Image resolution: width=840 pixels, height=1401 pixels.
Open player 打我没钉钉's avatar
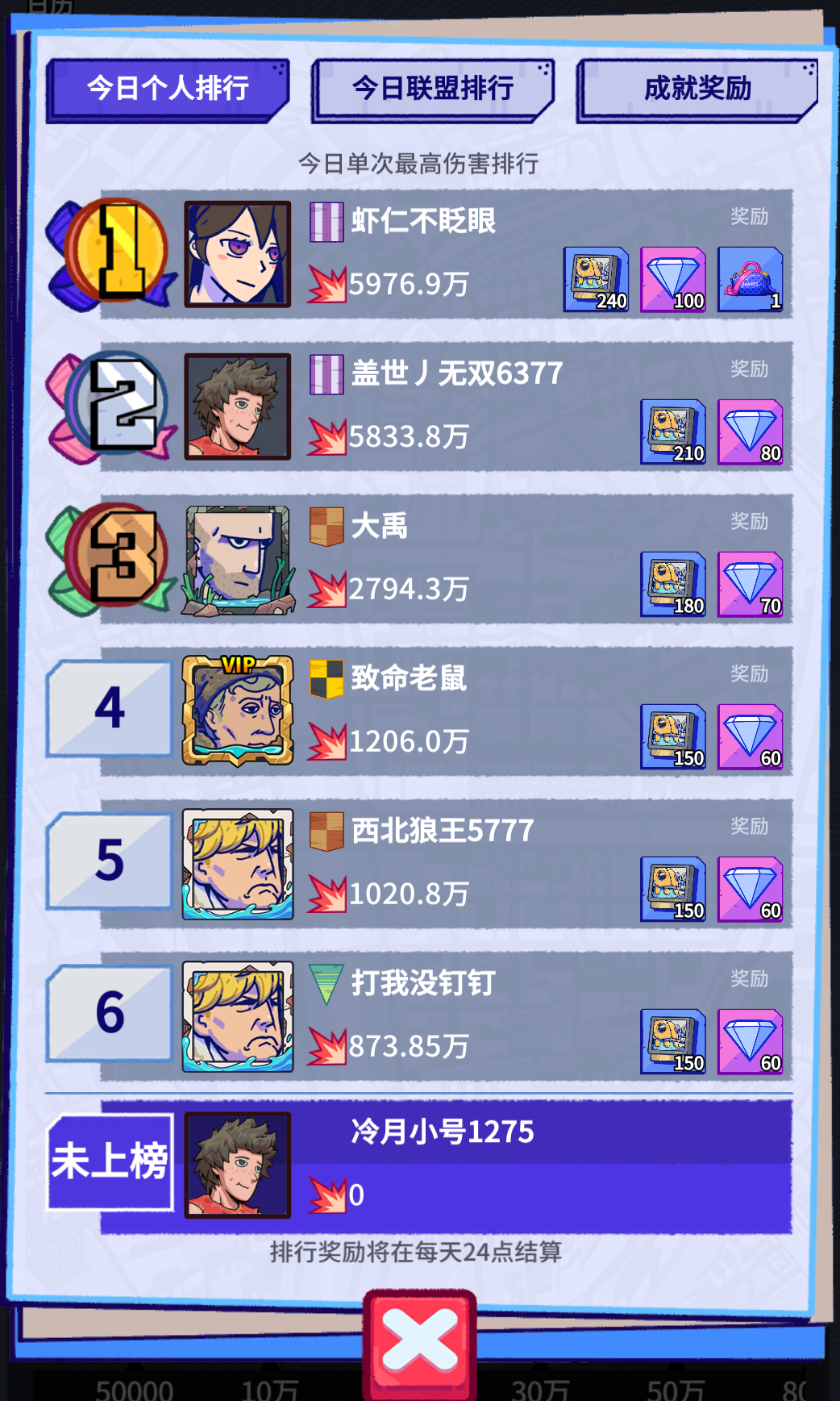[237, 1016]
